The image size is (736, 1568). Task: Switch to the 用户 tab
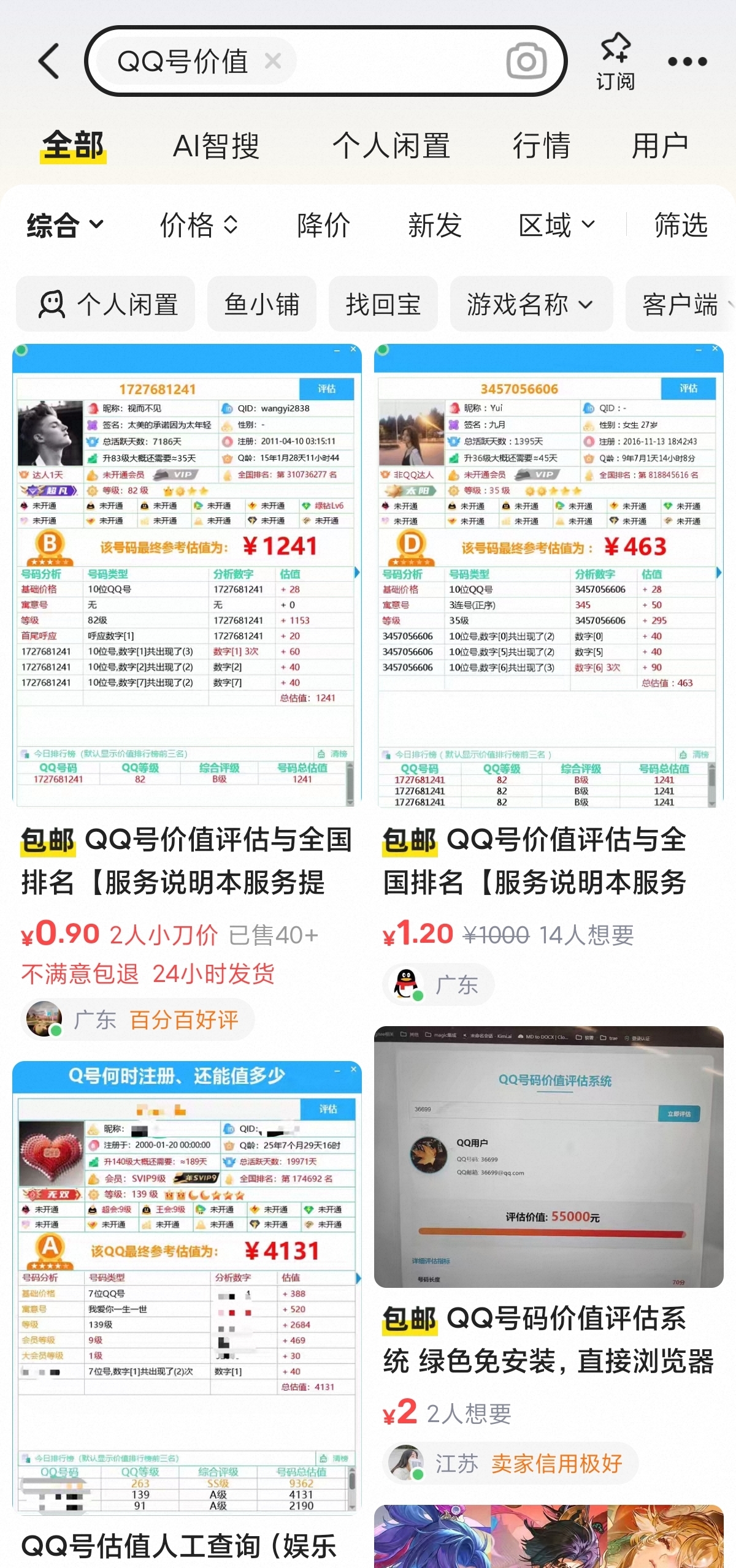pos(660,146)
